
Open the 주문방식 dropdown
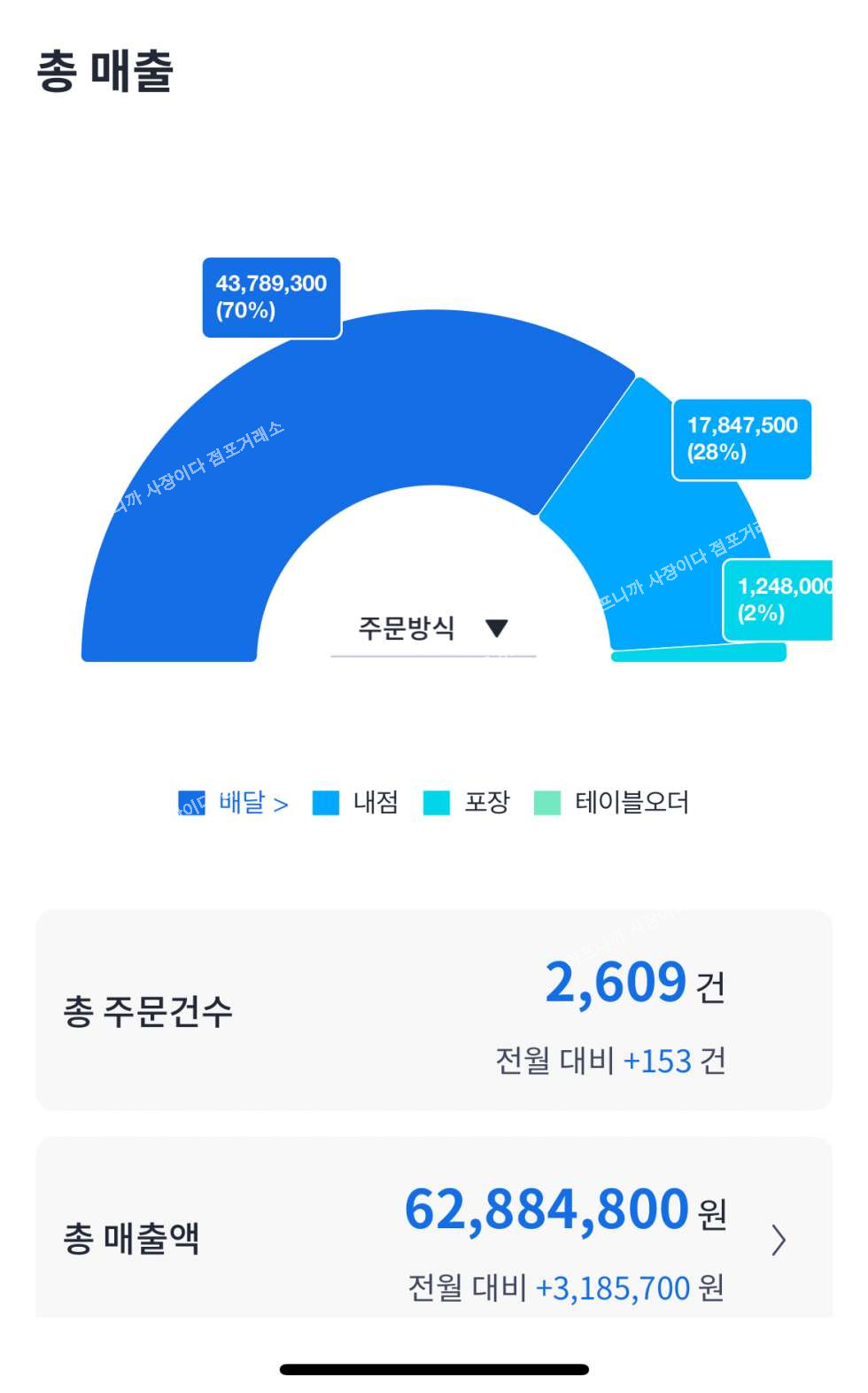(433, 629)
